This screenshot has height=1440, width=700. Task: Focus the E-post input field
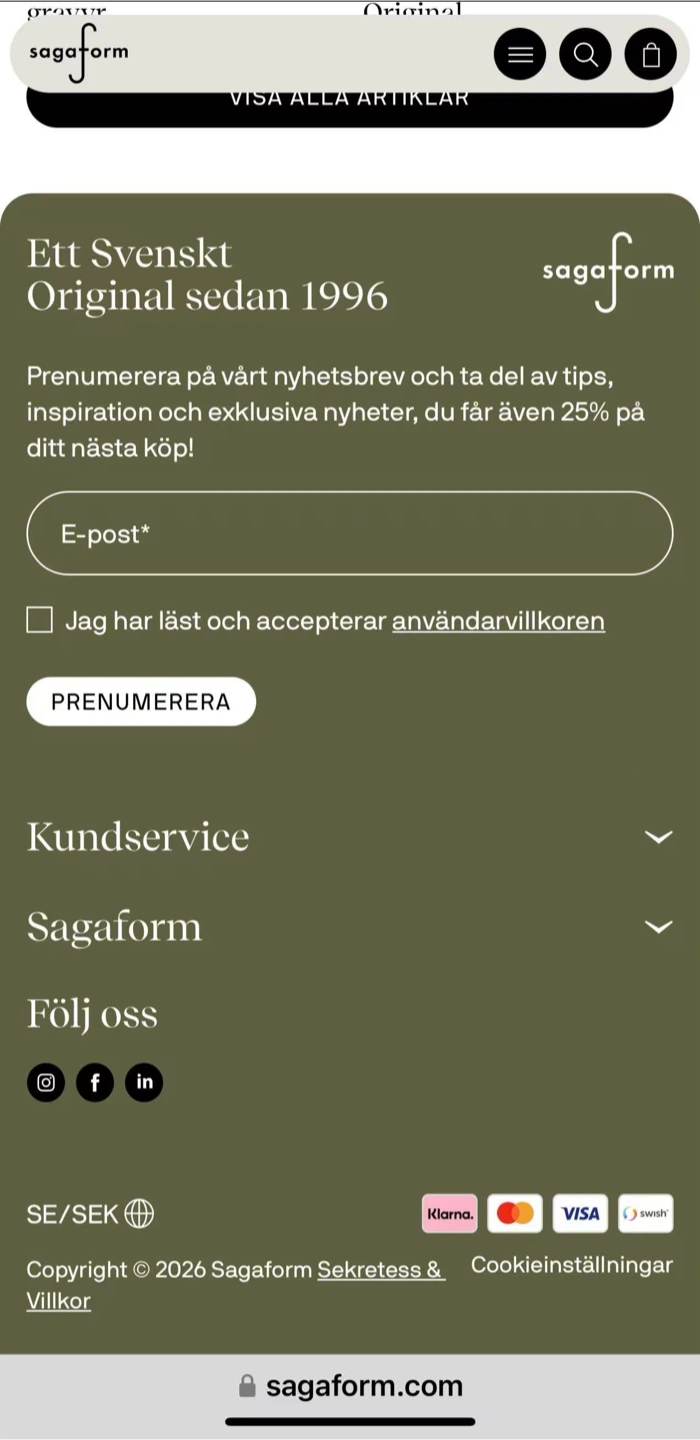pos(349,533)
